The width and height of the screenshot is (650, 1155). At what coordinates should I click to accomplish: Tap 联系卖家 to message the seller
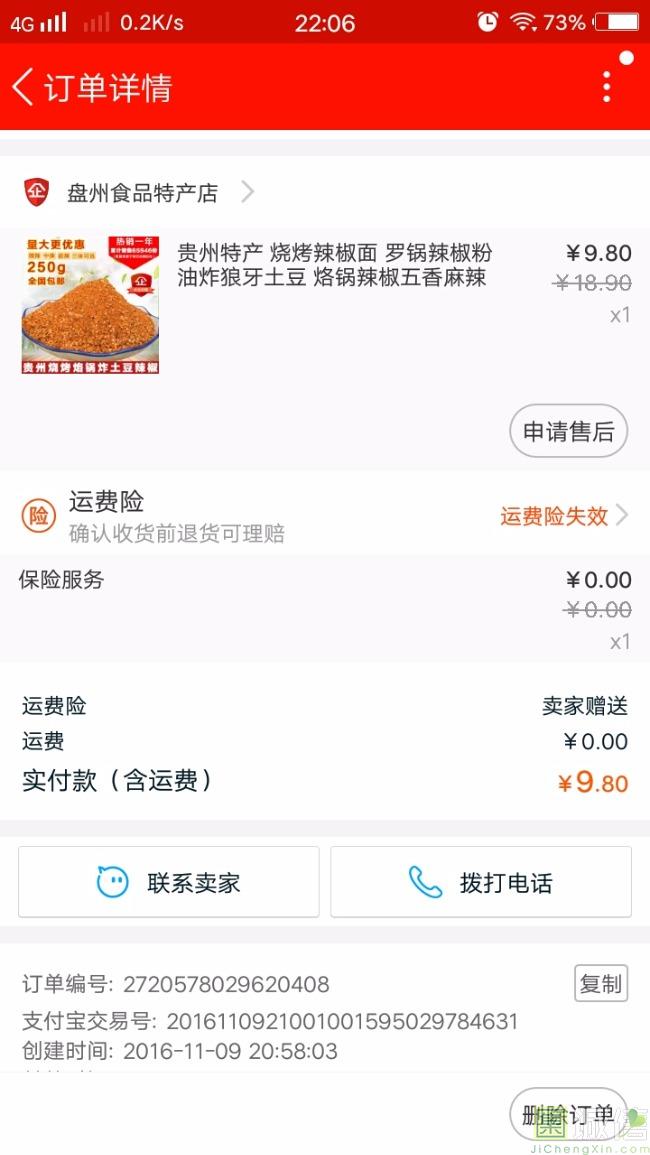point(169,882)
